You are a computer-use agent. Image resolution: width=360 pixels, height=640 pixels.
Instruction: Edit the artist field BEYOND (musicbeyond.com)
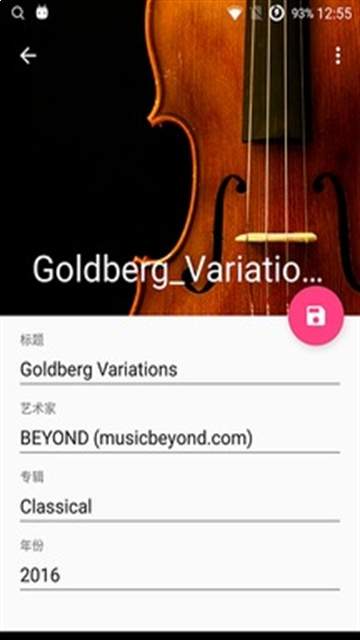tap(180, 438)
